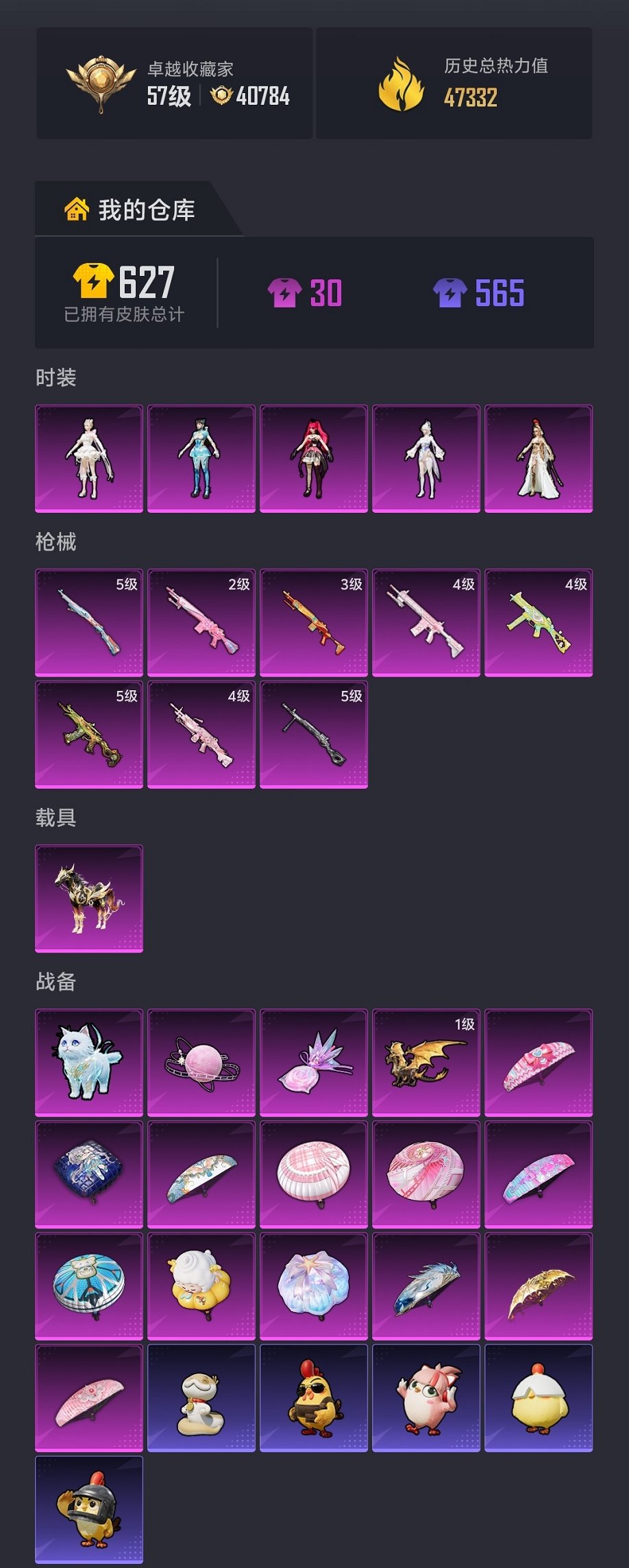The width and height of the screenshot is (629, 1568).
Task: Filter by the purple skin count 565
Action: coord(479,293)
